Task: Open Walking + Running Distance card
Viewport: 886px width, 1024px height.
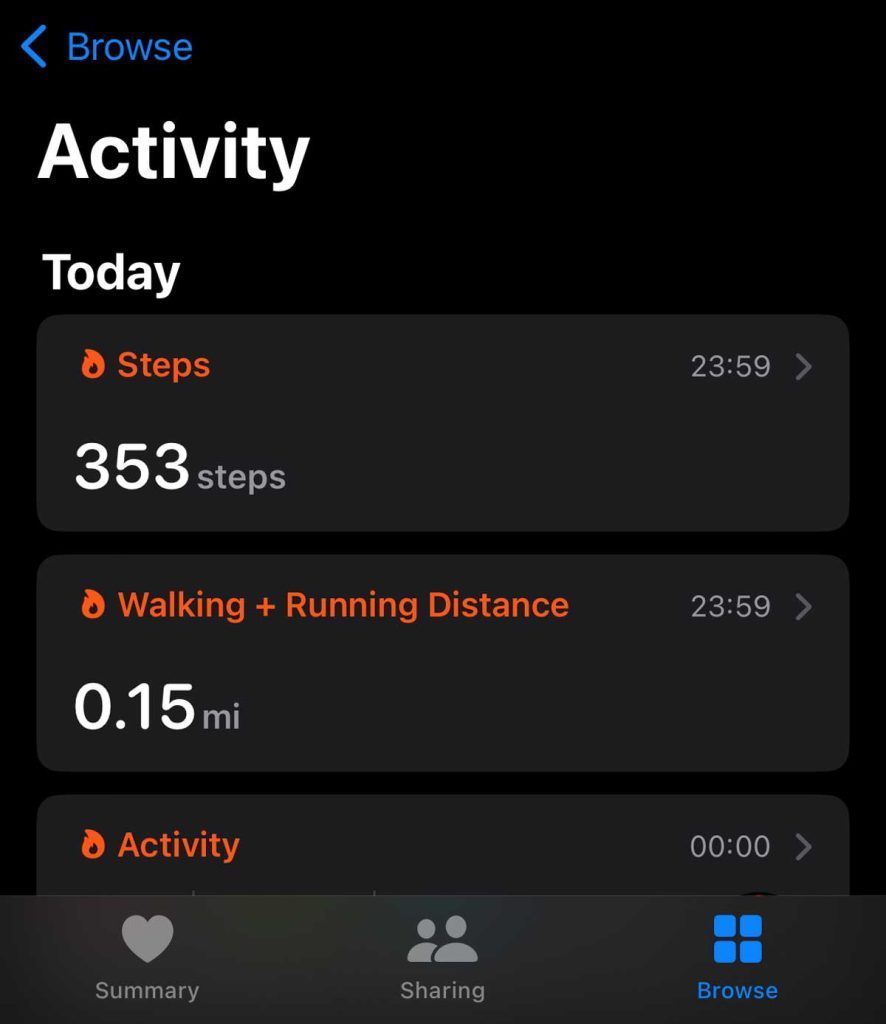Action: [x=442, y=662]
